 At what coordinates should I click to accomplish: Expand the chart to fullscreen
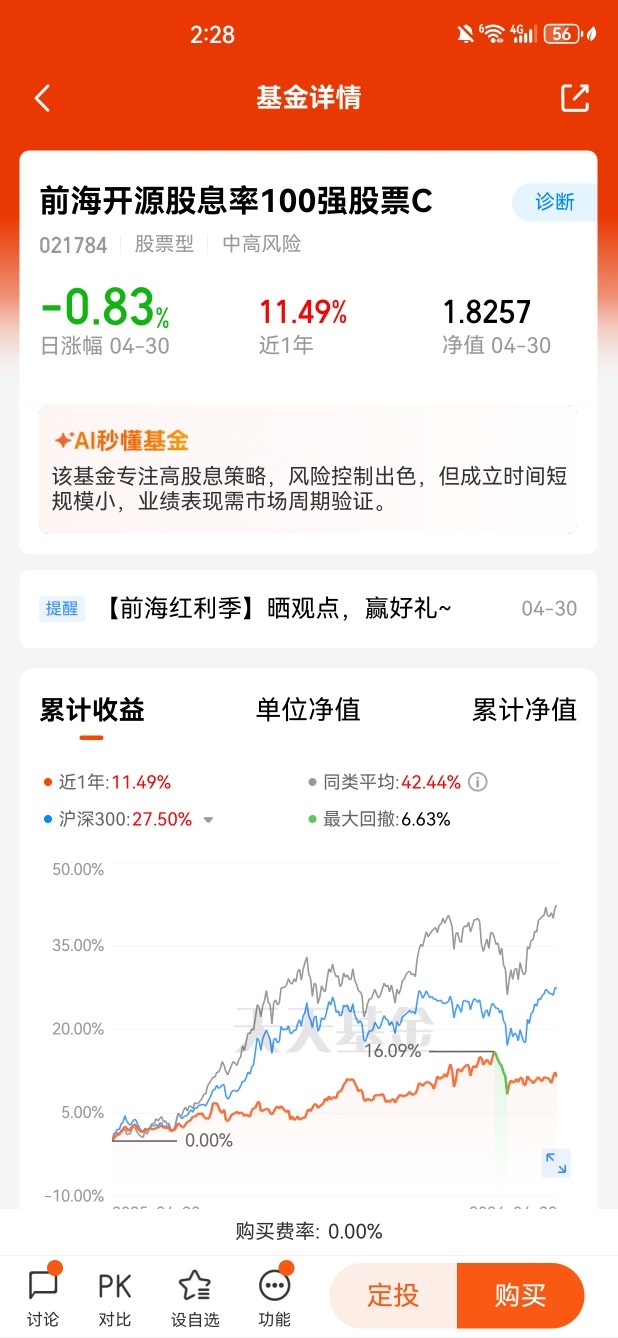[556, 1163]
